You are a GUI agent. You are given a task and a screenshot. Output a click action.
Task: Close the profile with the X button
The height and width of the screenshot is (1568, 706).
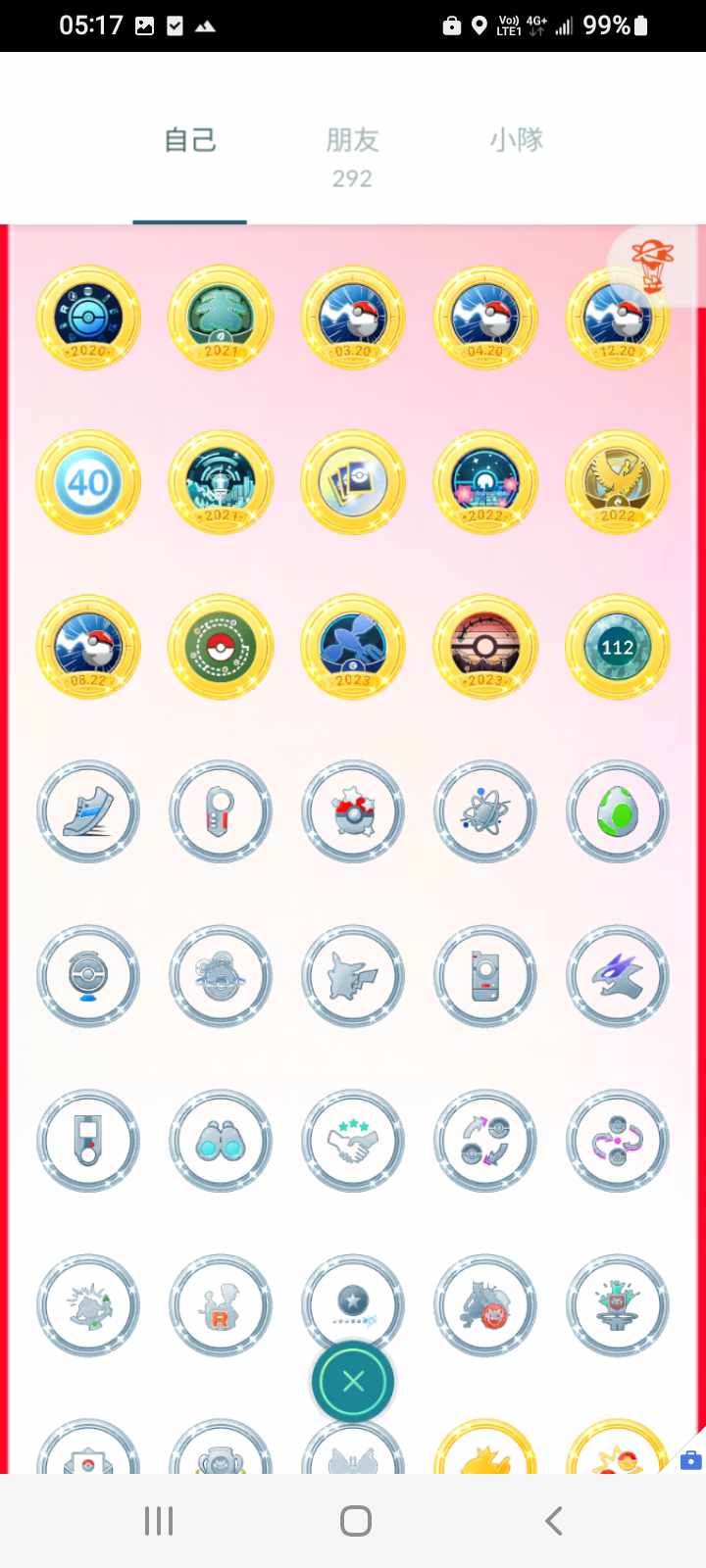click(353, 1382)
